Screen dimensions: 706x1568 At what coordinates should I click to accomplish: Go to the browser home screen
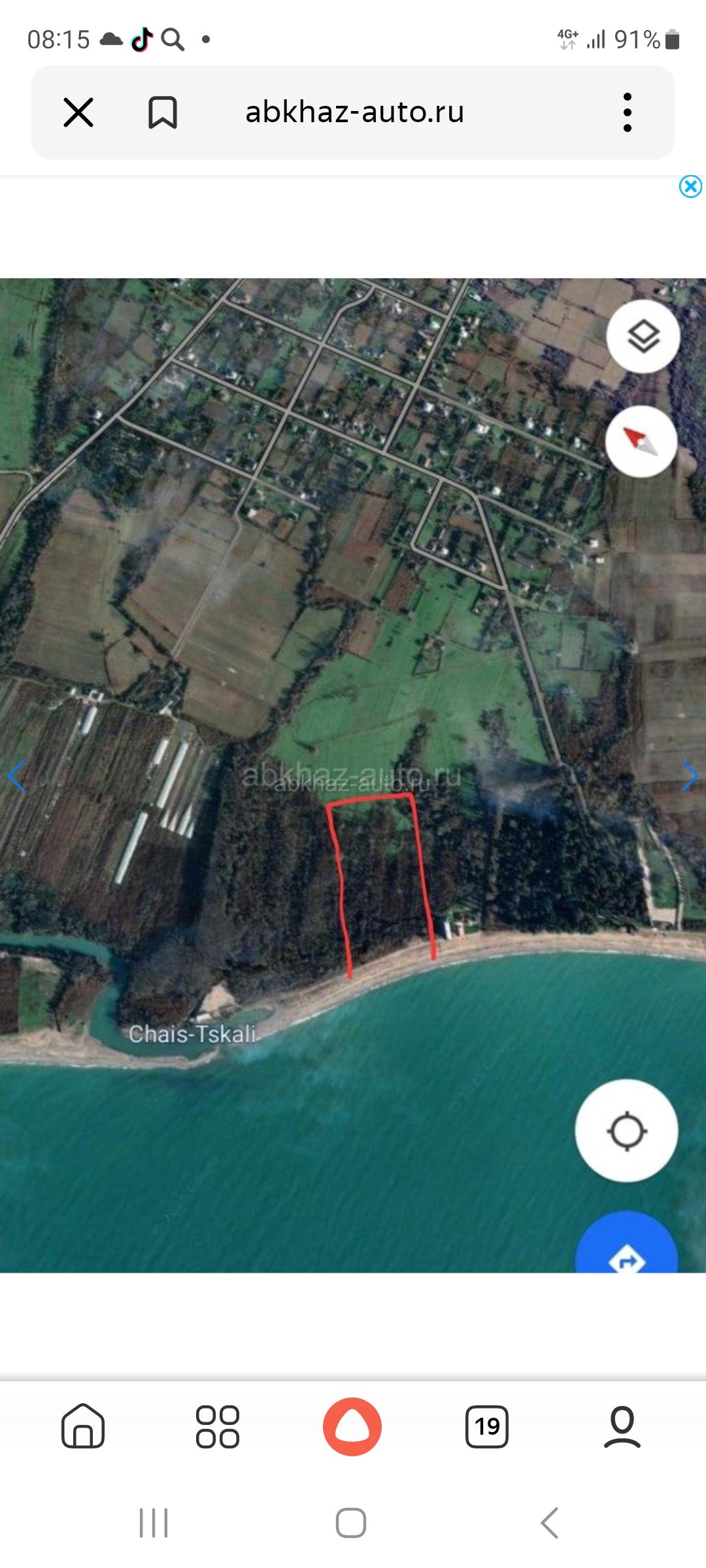coord(83,1426)
